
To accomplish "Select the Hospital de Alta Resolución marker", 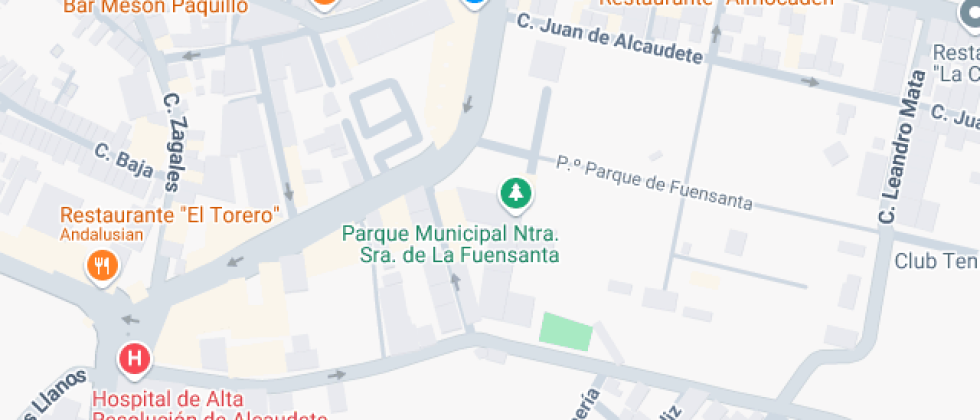I will click(135, 357).
